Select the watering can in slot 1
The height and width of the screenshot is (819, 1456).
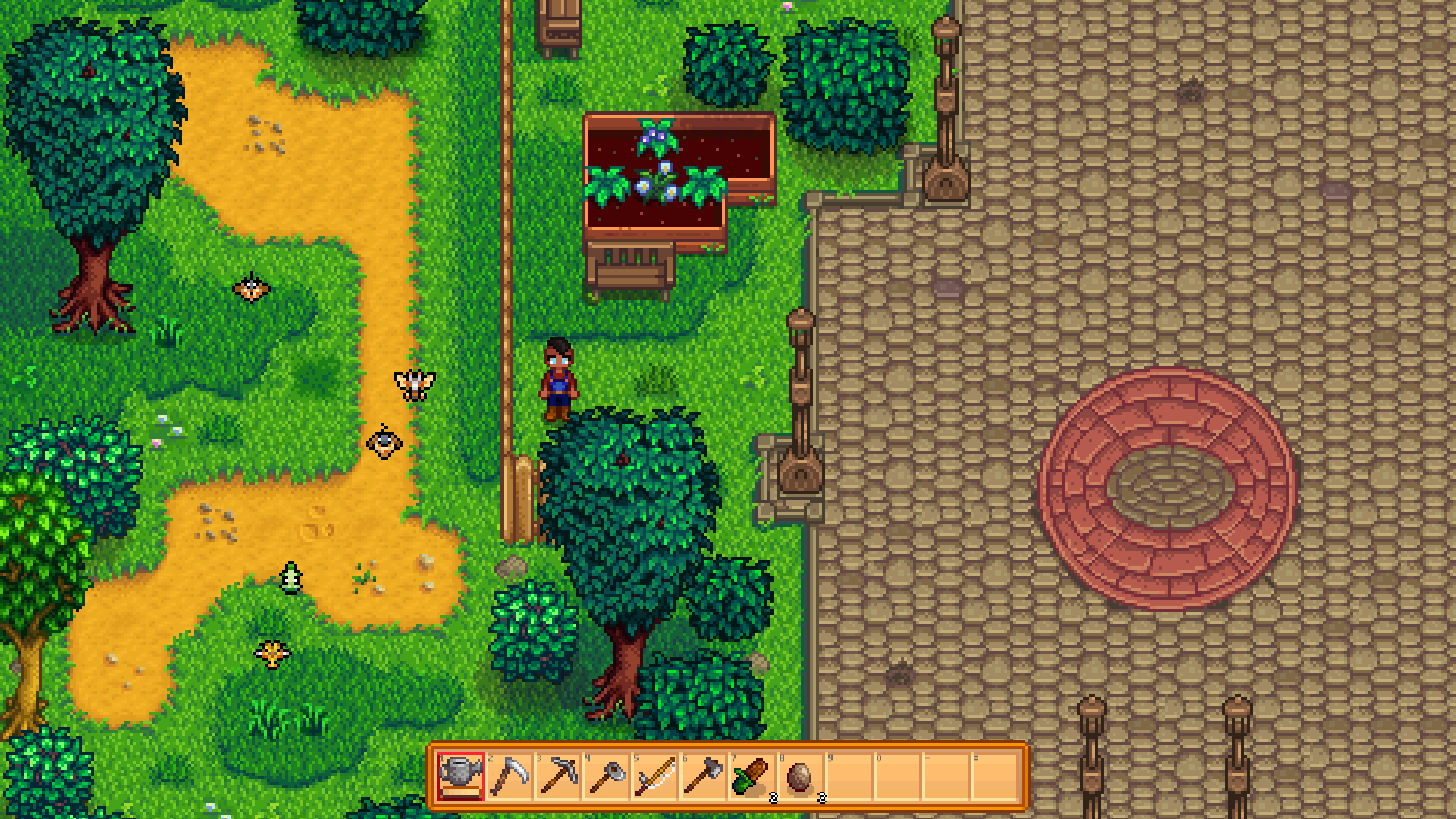tap(460, 776)
